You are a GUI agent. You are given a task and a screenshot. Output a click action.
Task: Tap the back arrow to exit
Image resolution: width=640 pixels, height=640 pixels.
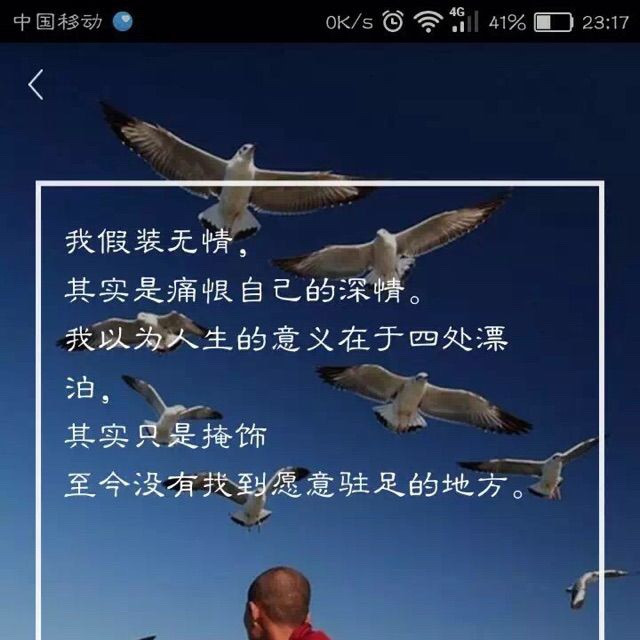point(36,85)
